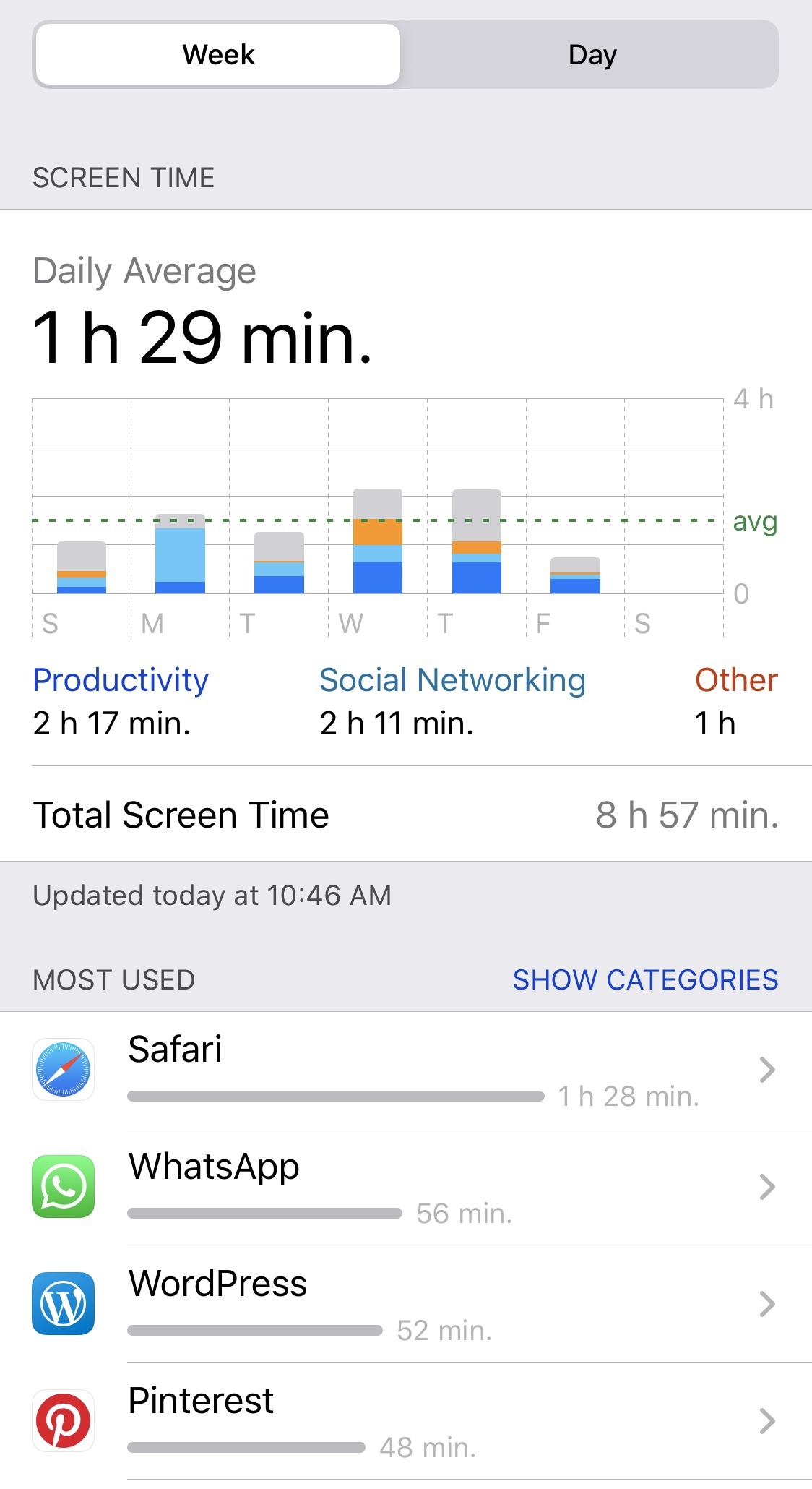The height and width of the screenshot is (1489, 812).
Task: Switch to the Day view
Action: coord(592,55)
